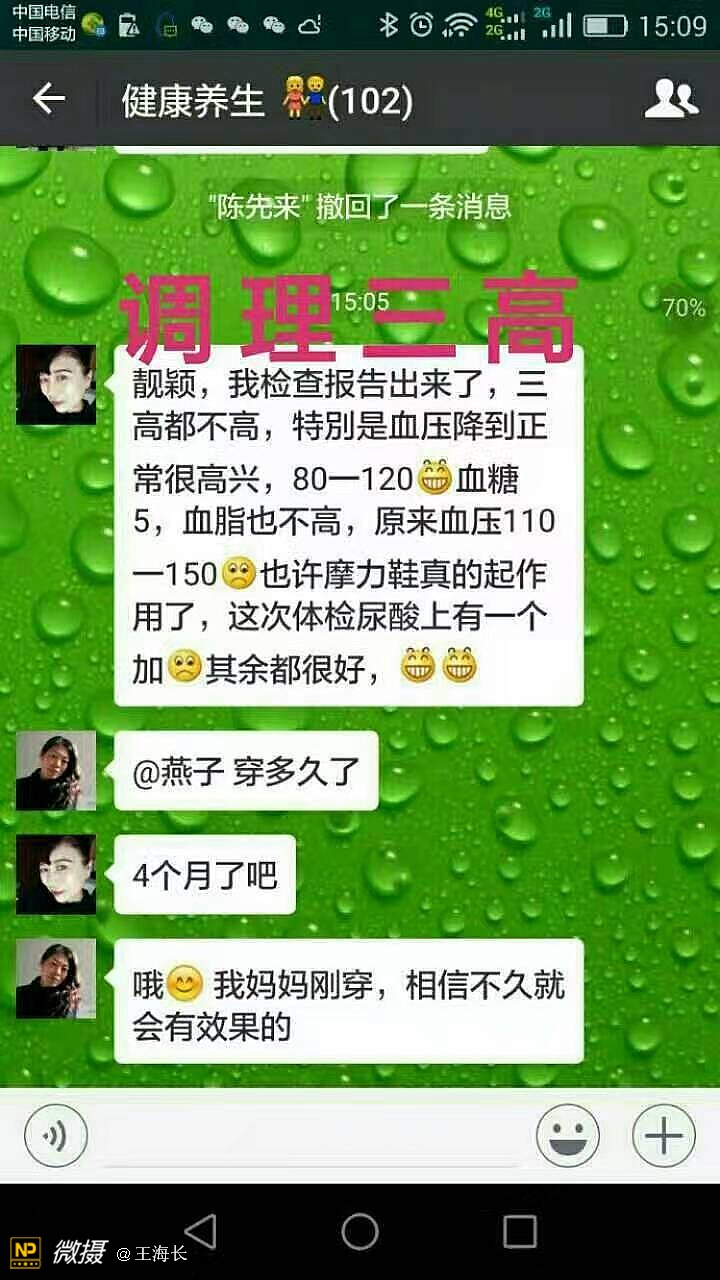Open avatar beside "@燕子 穿多久了" message
The image size is (720, 1280).
[56, 770]
